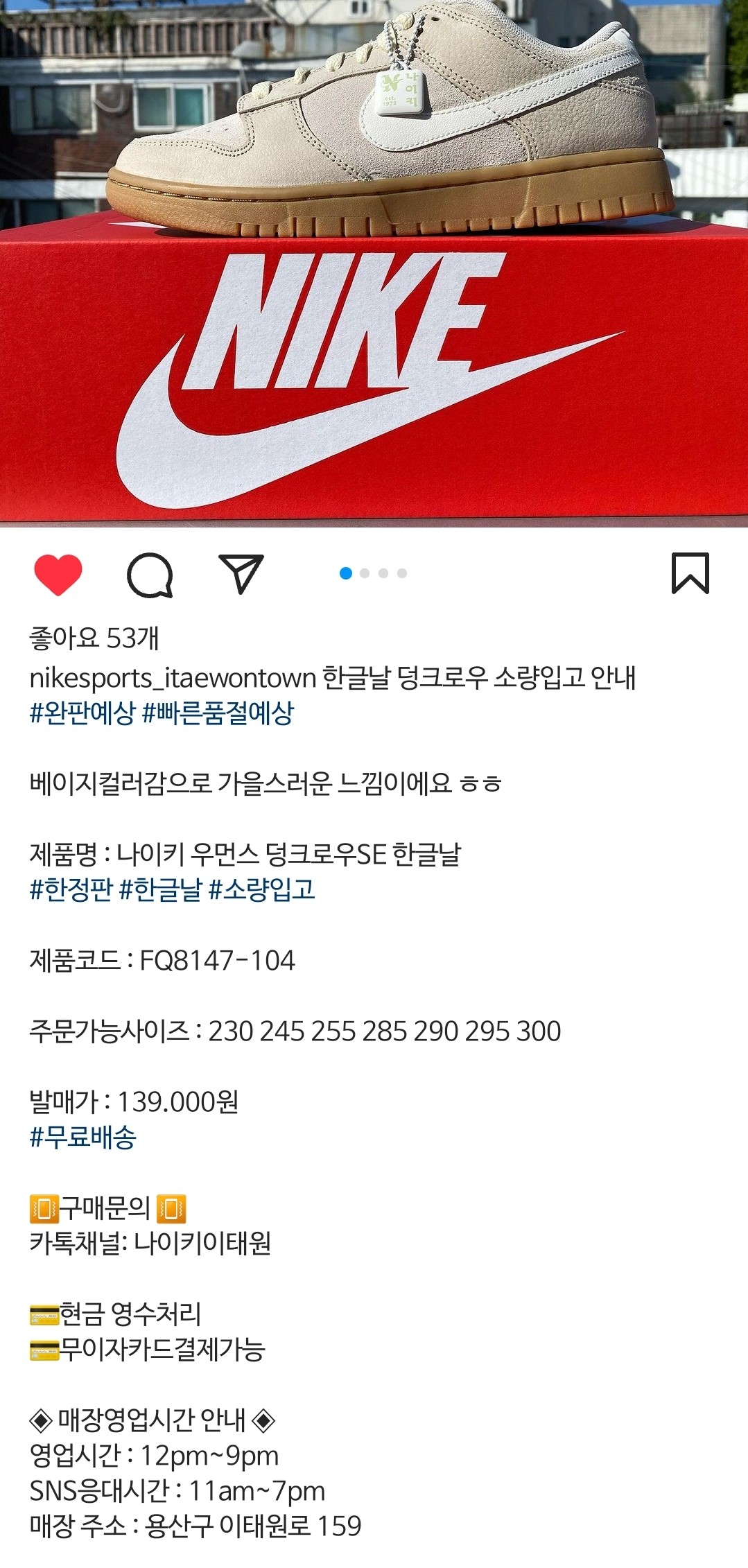Open the nikesports_itaewontown profile from the caption

pyautogui.click(x=172, y=678)
